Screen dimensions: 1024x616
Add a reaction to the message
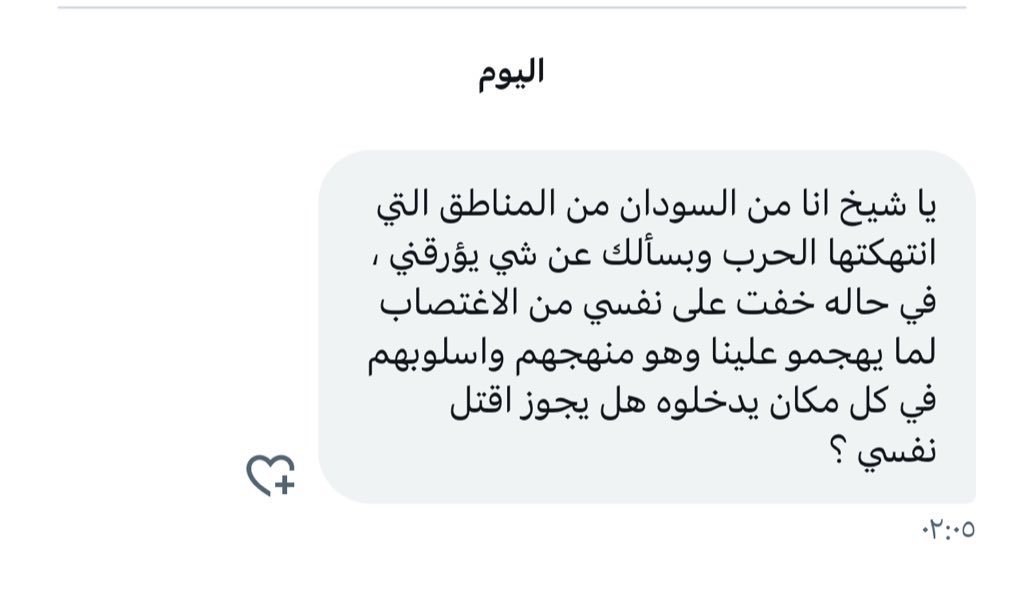click(x=271, y=475)
